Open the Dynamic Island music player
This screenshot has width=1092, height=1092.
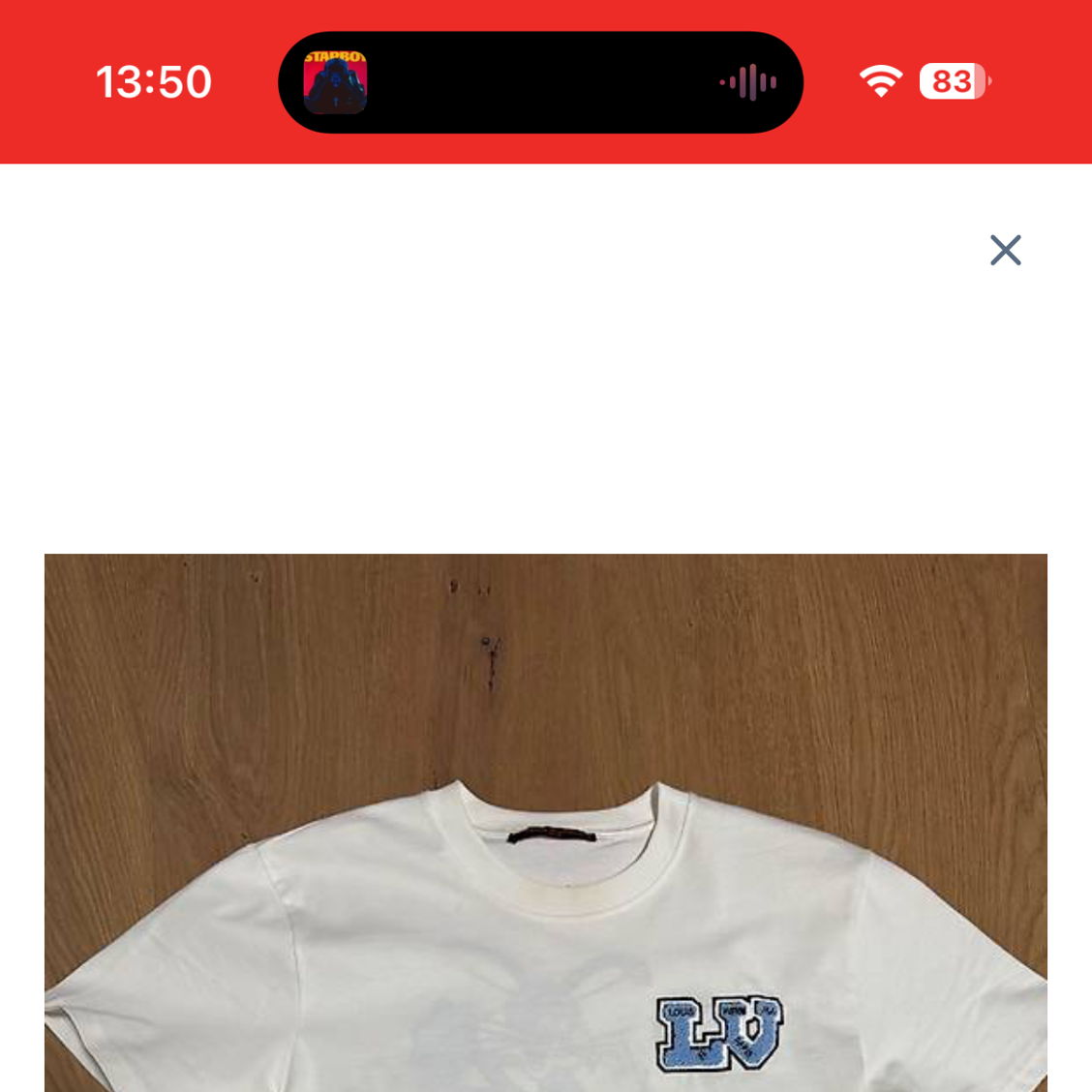(540, 82)
